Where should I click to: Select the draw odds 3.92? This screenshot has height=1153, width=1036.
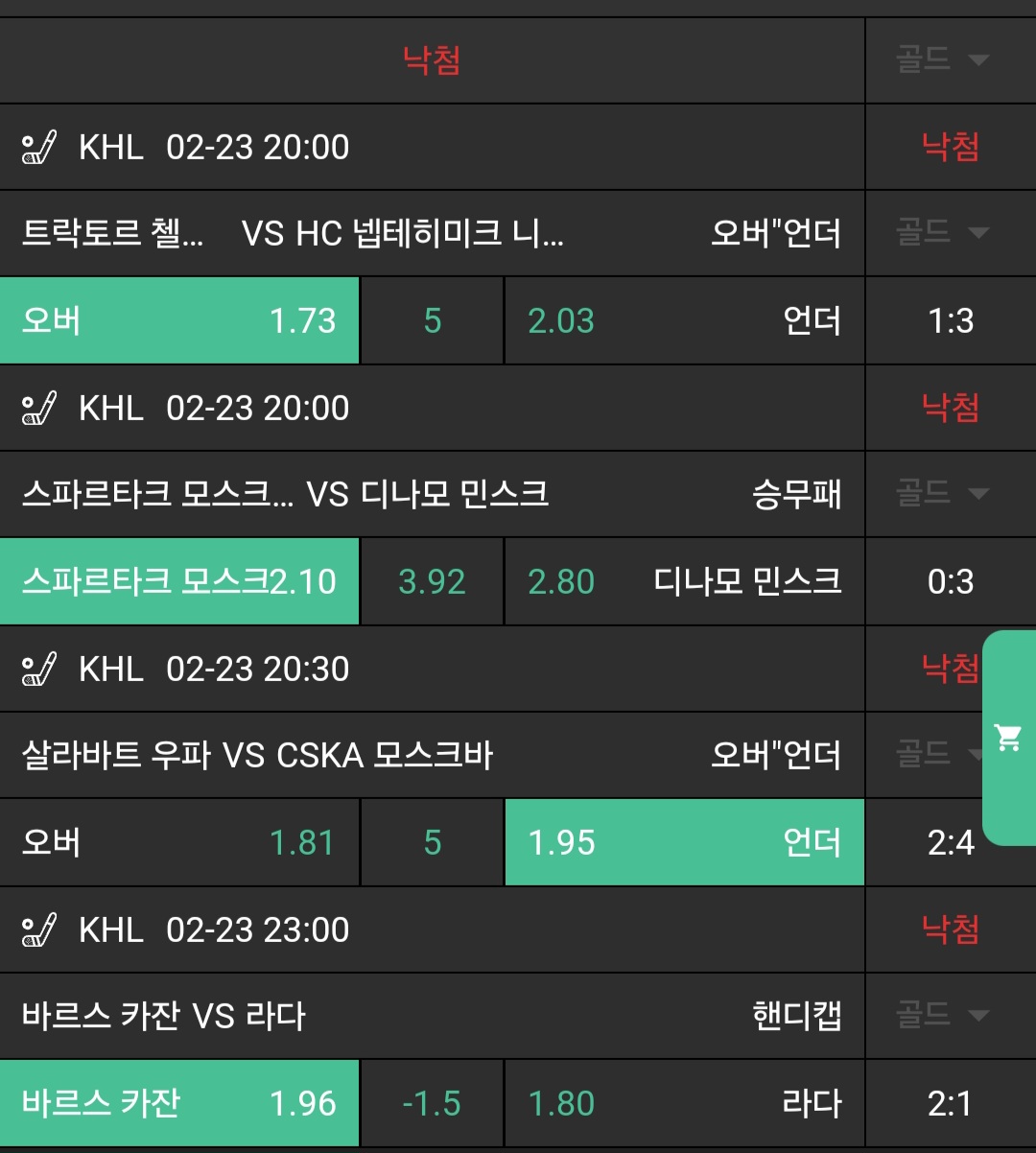click(x=432, y=581)
